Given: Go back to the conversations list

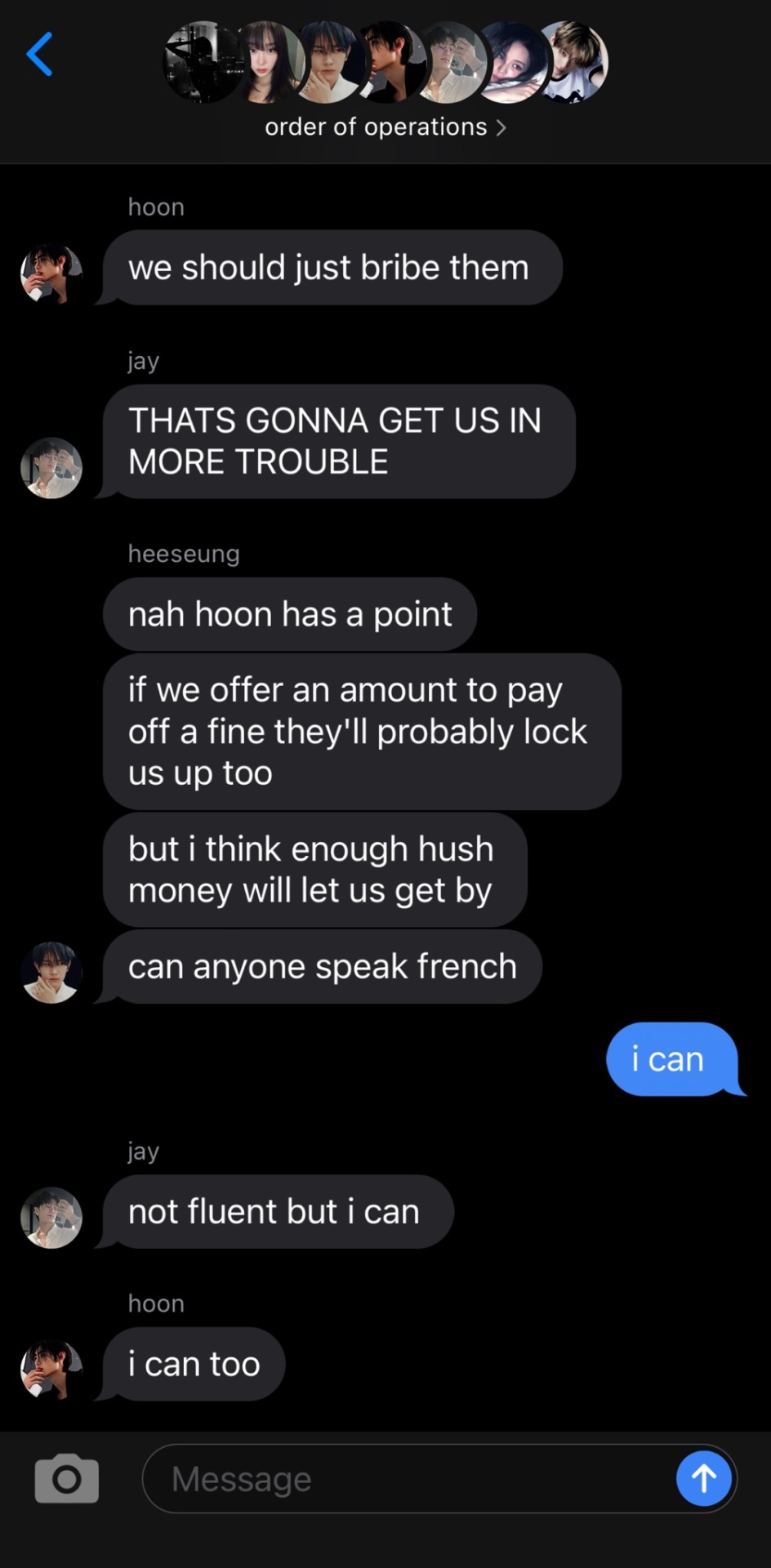Looking at the screenshot, I should (39, 55).
